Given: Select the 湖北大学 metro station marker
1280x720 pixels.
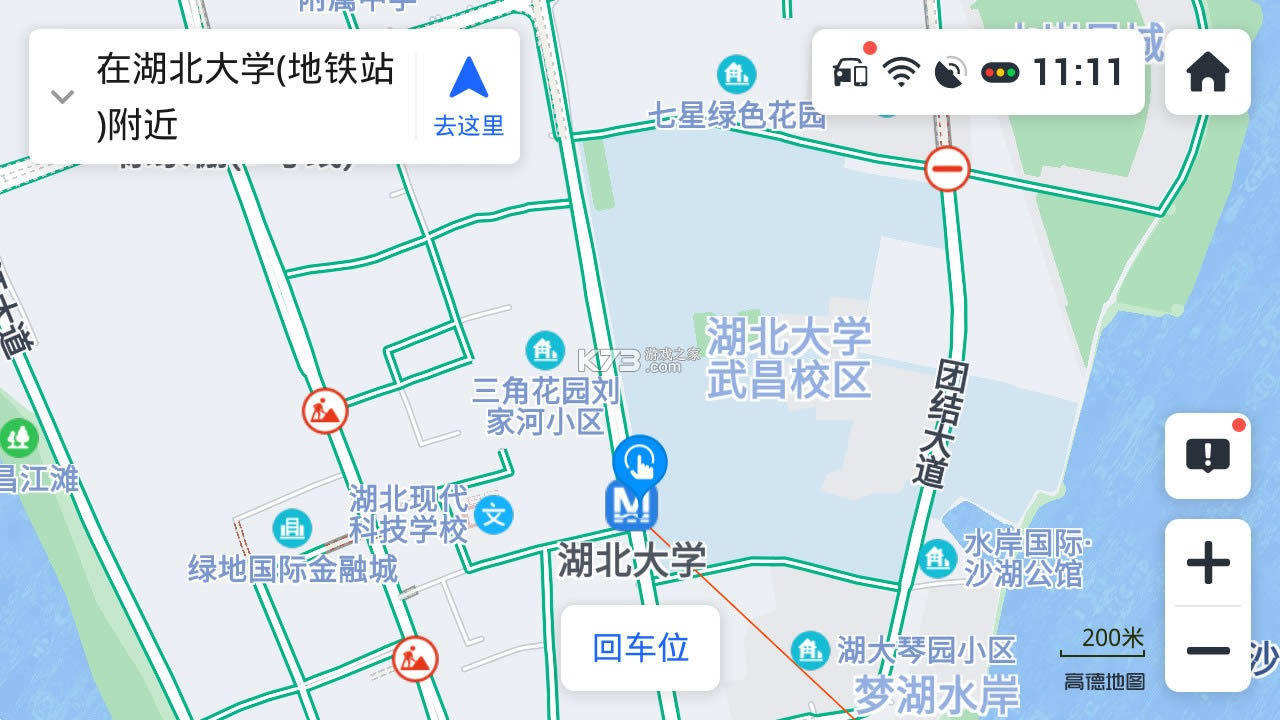Looking at the screenshot, I should point(632,505).
